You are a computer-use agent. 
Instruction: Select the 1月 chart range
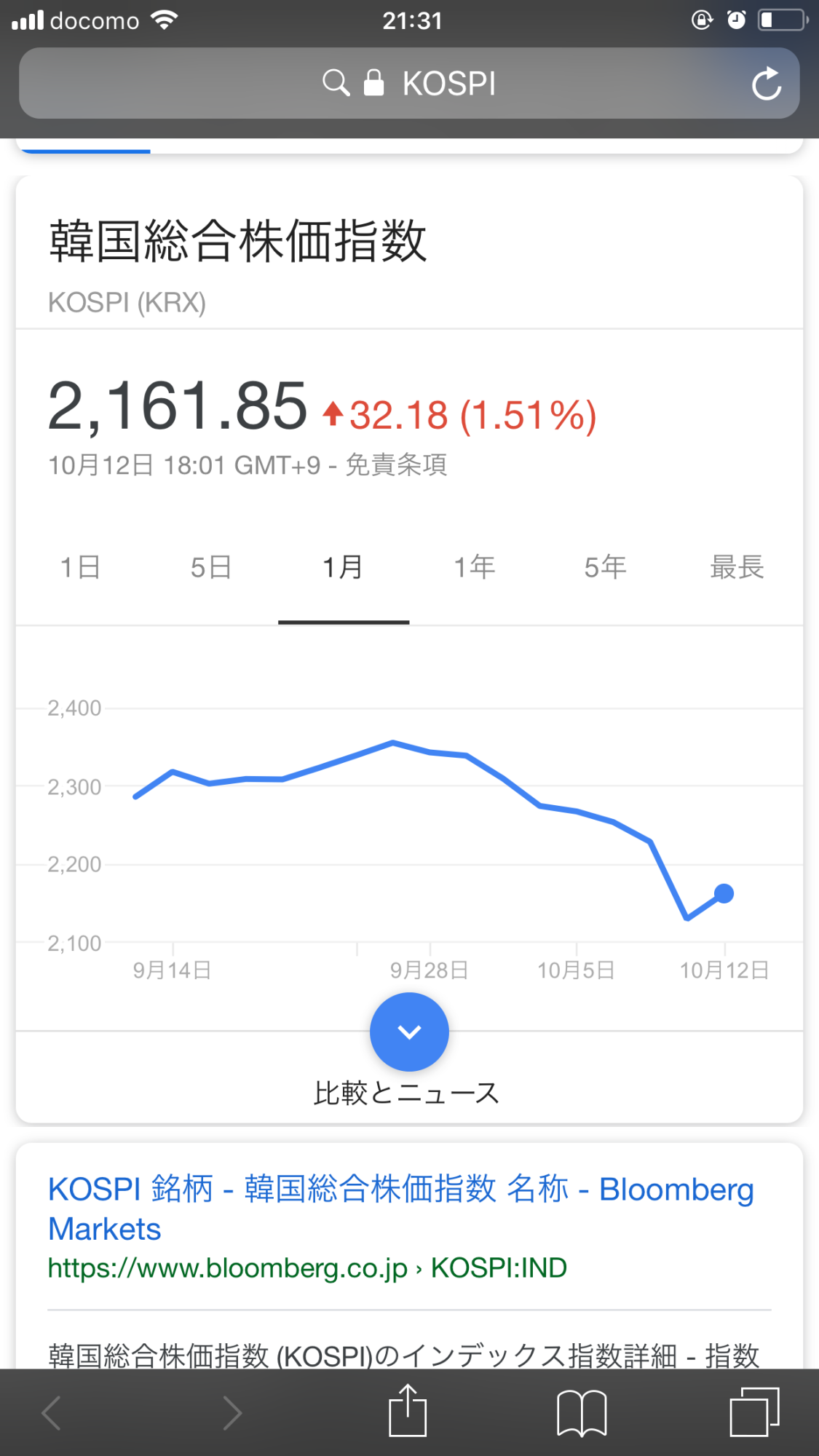(343, 566)
